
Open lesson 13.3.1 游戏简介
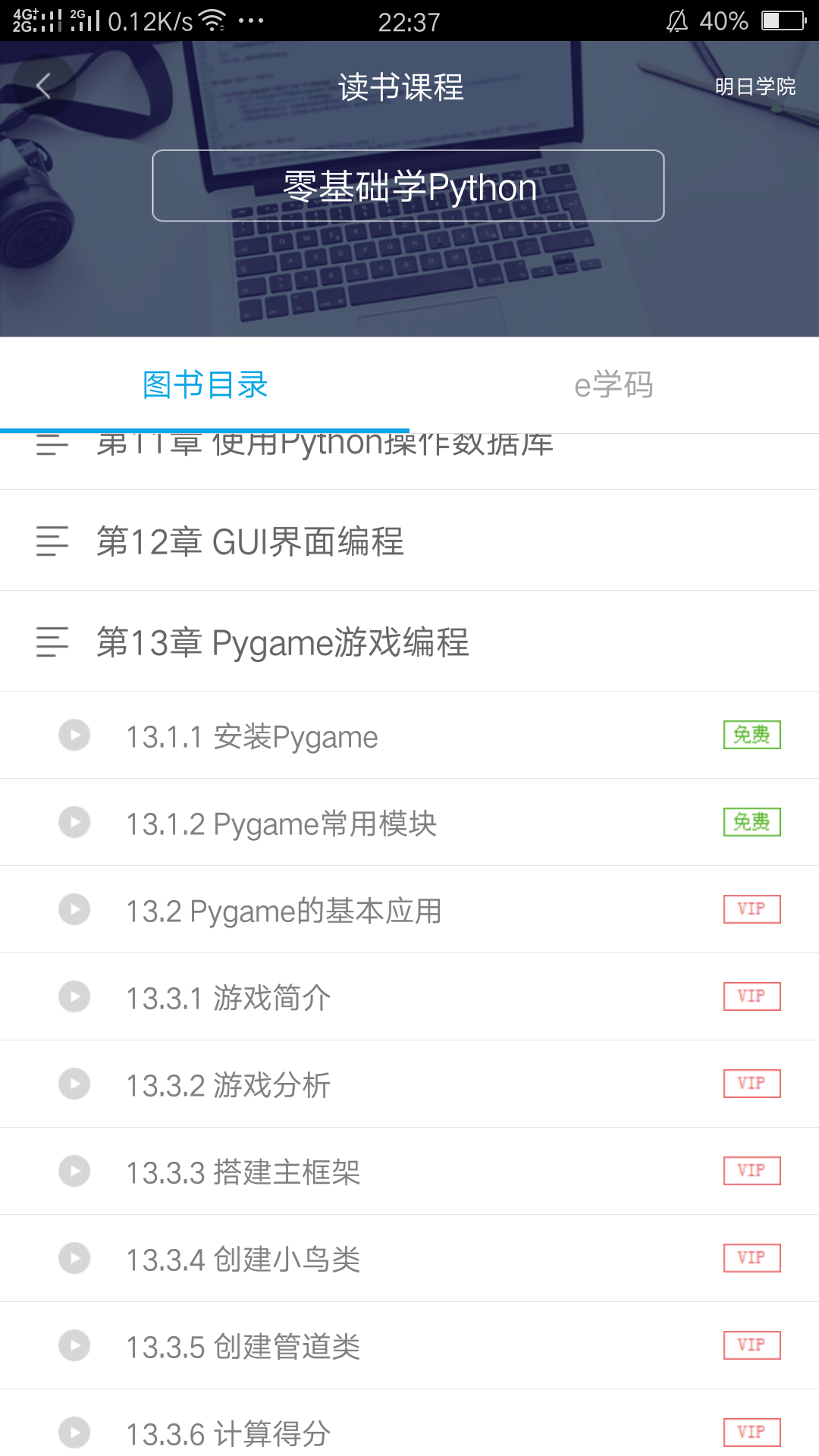pyautogui.click(x=409, y=997)
